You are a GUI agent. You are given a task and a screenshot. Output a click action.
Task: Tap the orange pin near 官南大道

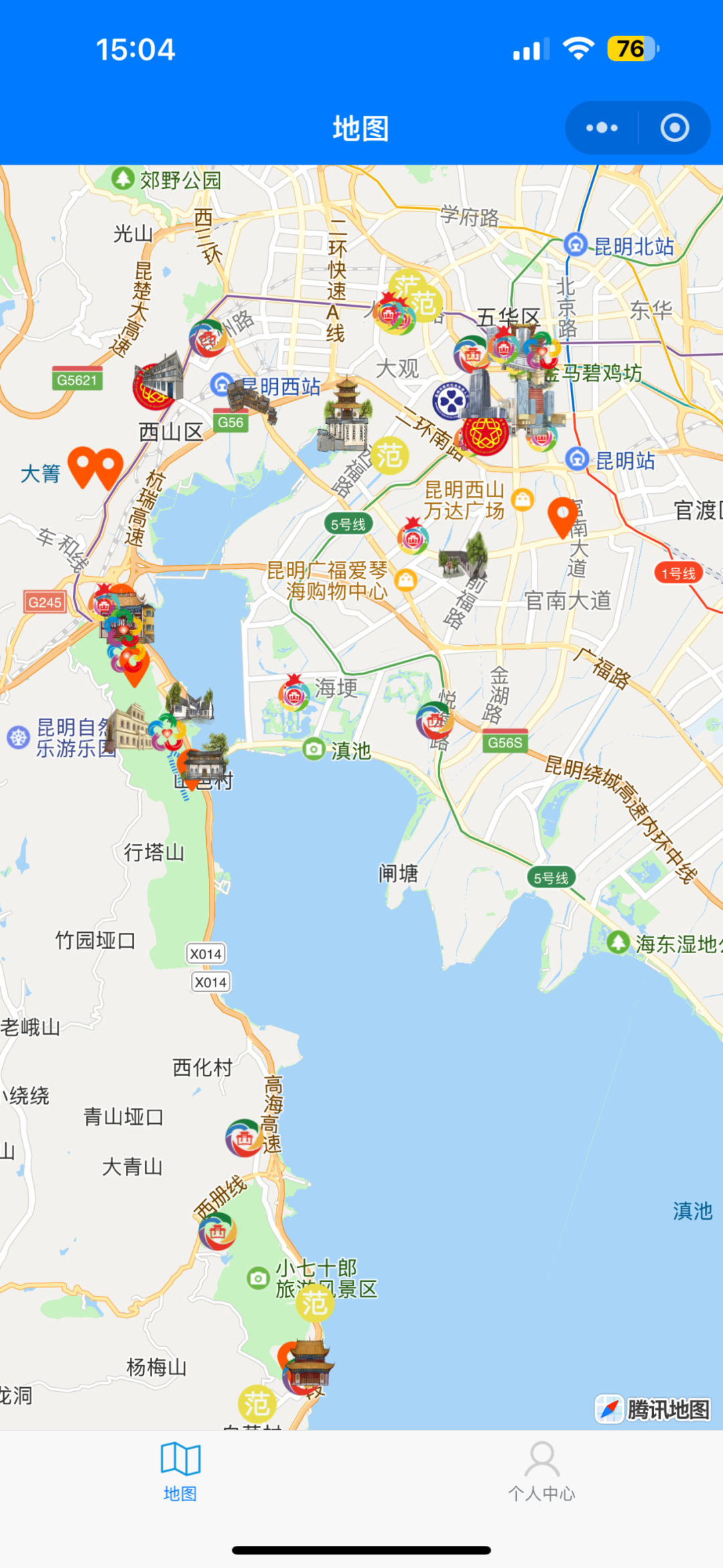tap(562, 516)
